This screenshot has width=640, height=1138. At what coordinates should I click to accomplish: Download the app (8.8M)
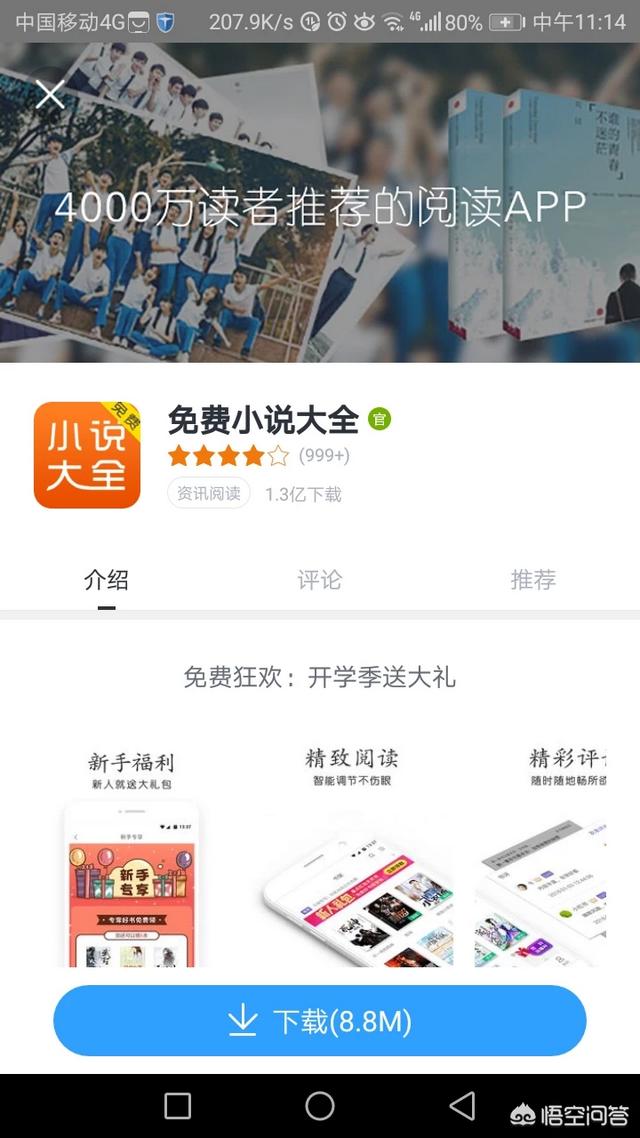(320, 1021)
